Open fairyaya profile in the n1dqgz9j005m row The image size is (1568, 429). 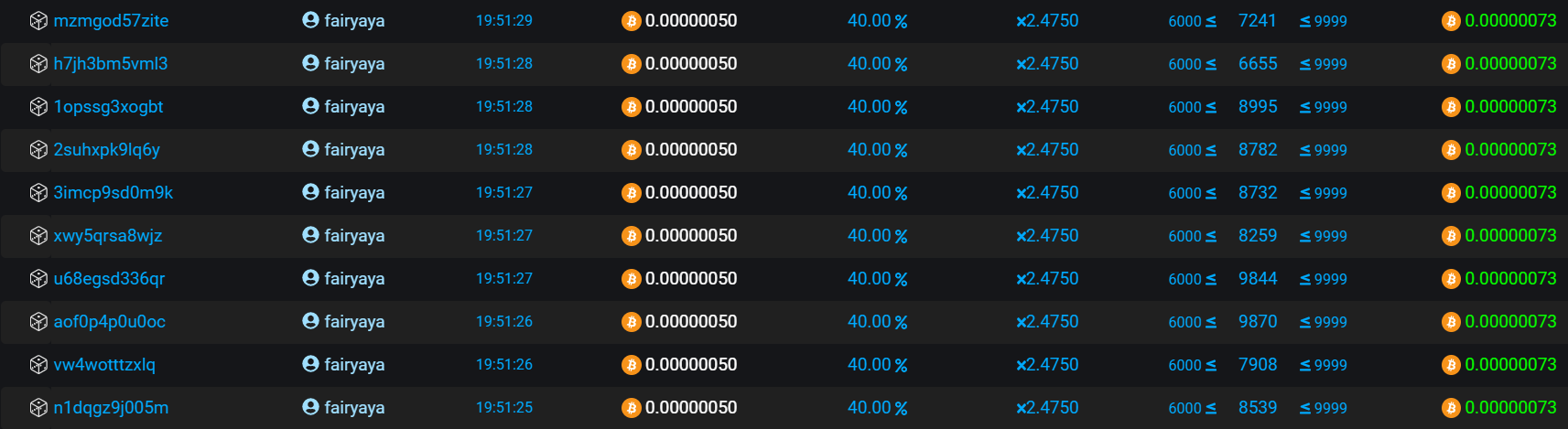coord(343,407)
